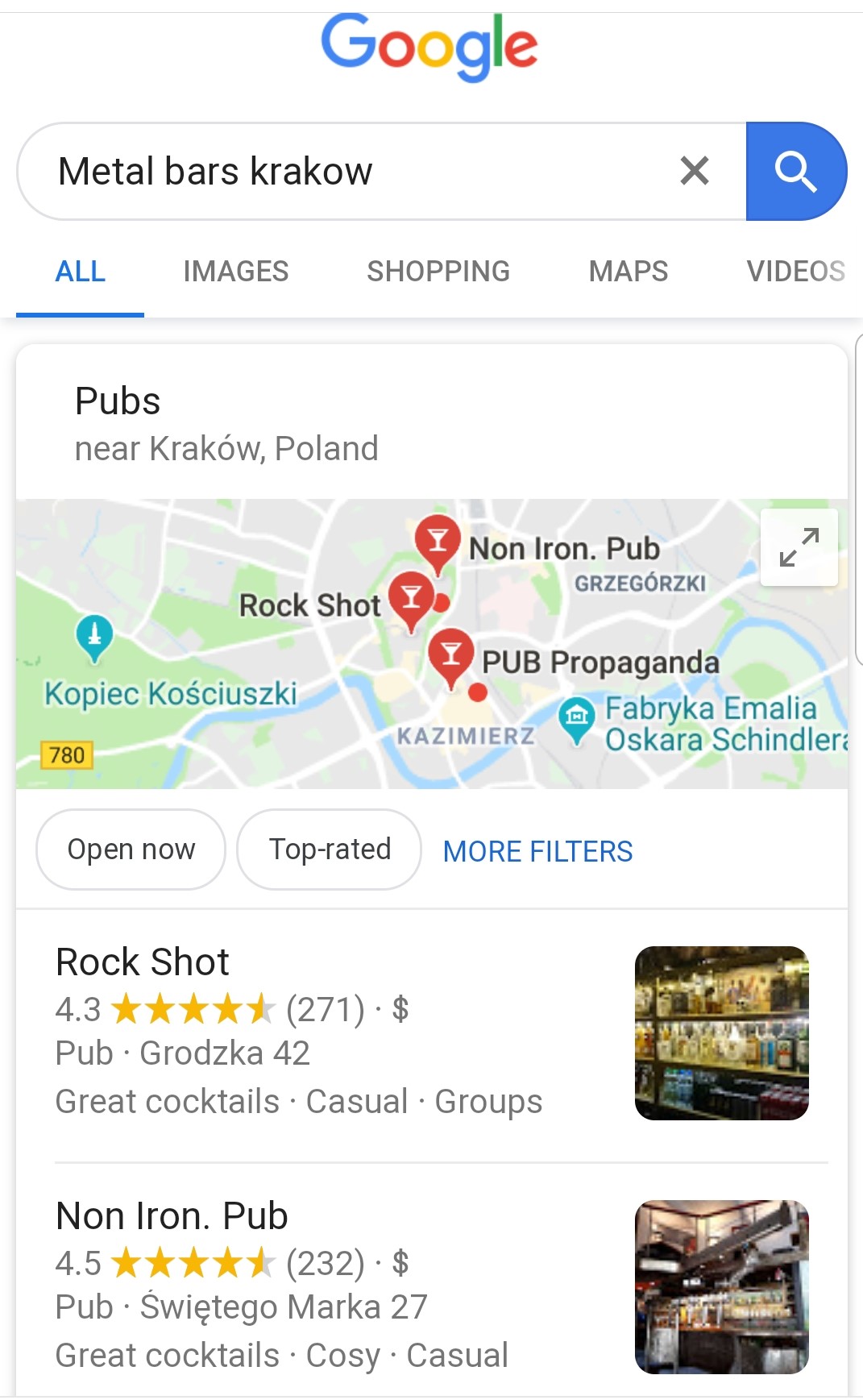This screenshot has width=863, height=1400.
Task: Switch to the Images tab
Action: pyautogui.click(x=235, y=272)
